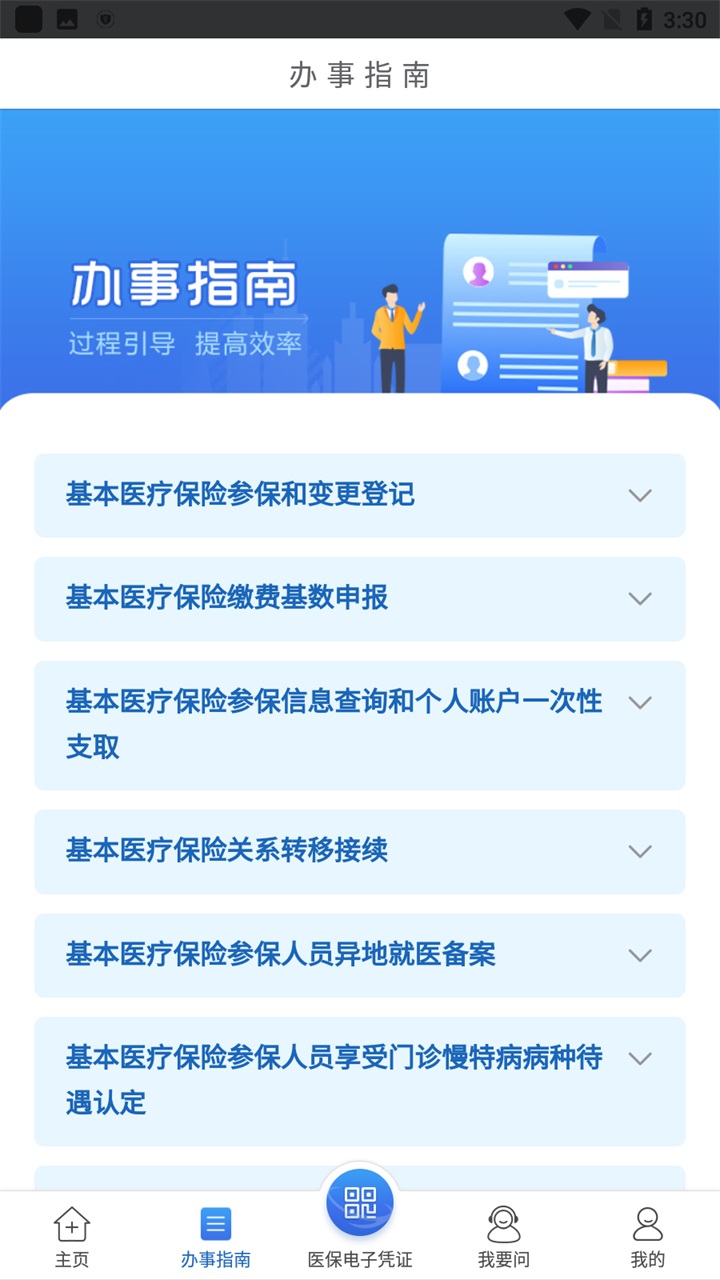Expand 基本医疗保险关系转移接续 section
The height and width of the screenshot is (1280, 720).
coord(640,851)
